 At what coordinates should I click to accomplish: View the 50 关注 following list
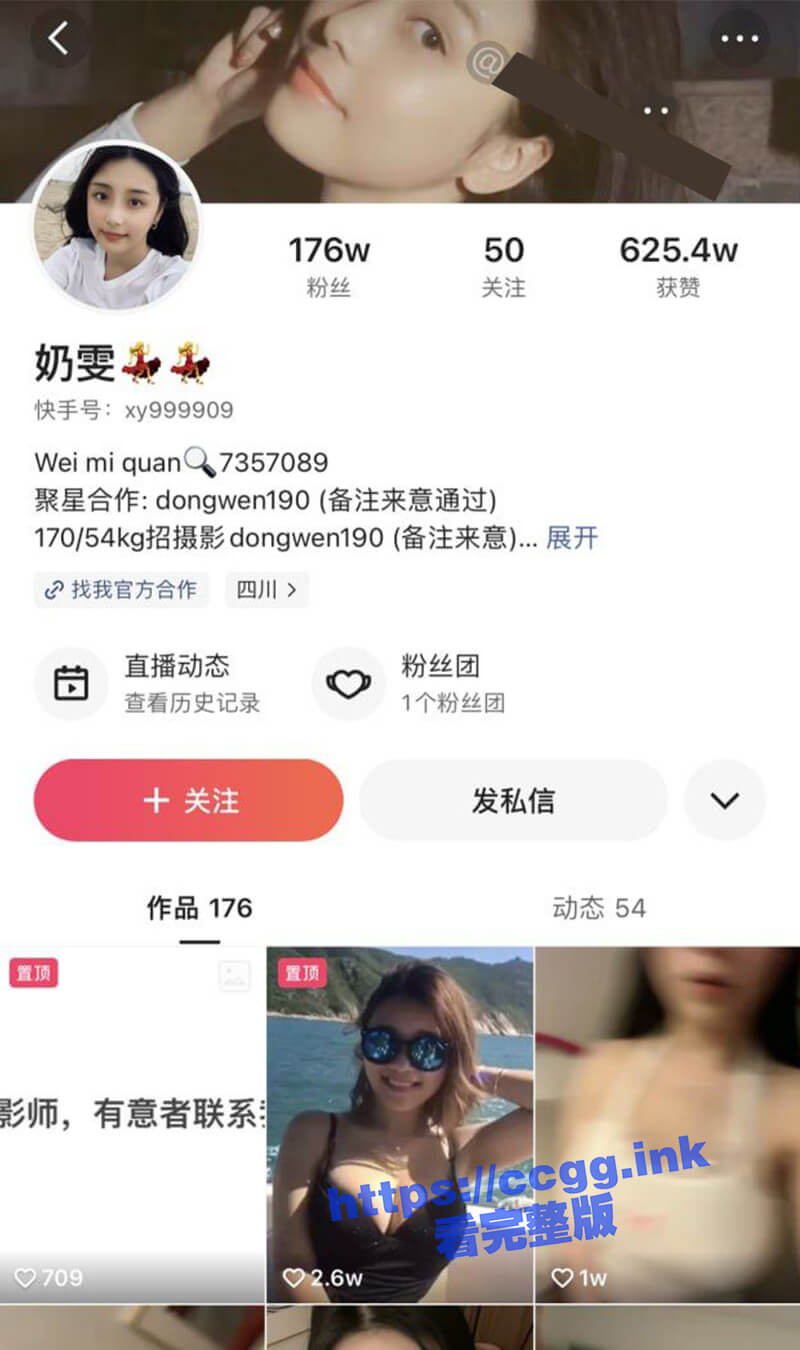tap(504, 266)
